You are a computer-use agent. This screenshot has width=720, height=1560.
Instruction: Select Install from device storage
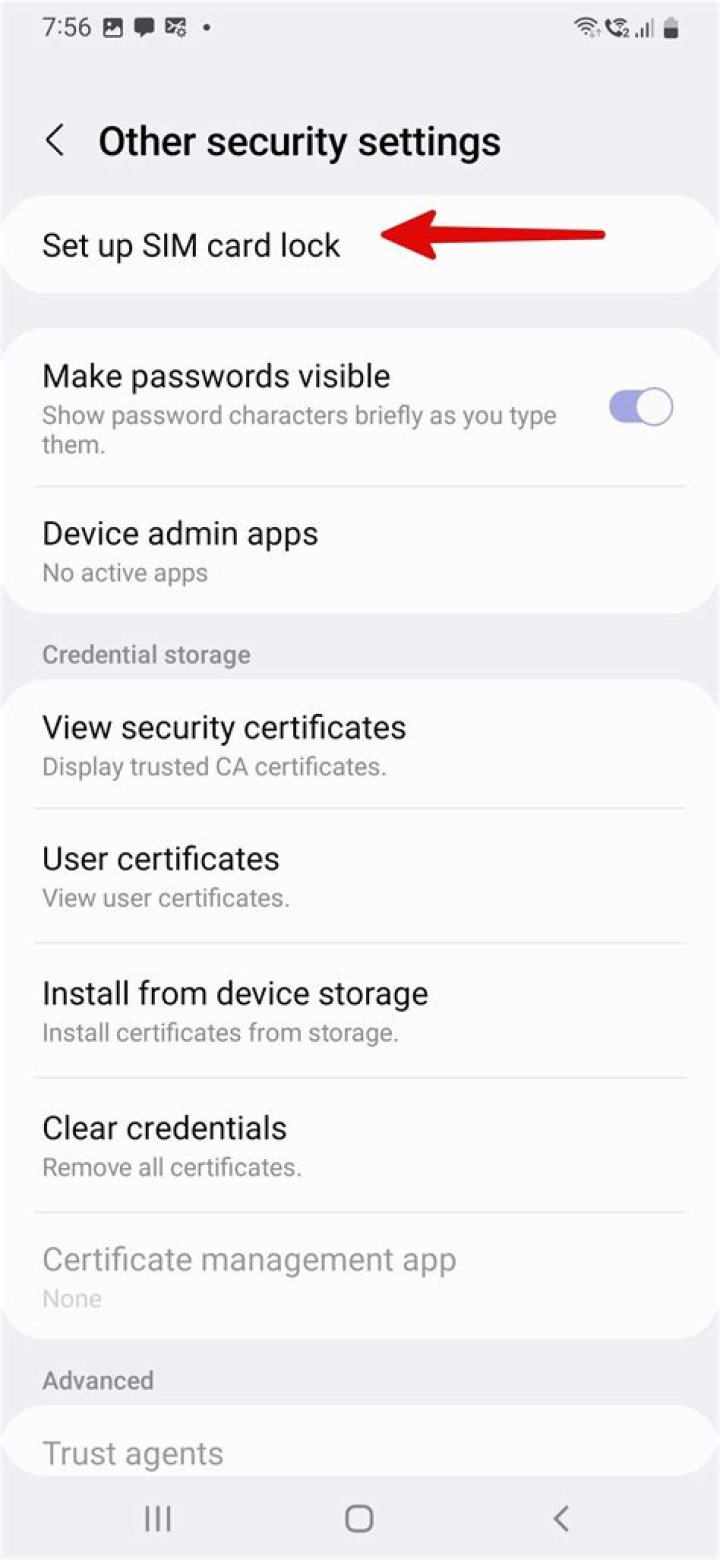tap(235, 1009)
